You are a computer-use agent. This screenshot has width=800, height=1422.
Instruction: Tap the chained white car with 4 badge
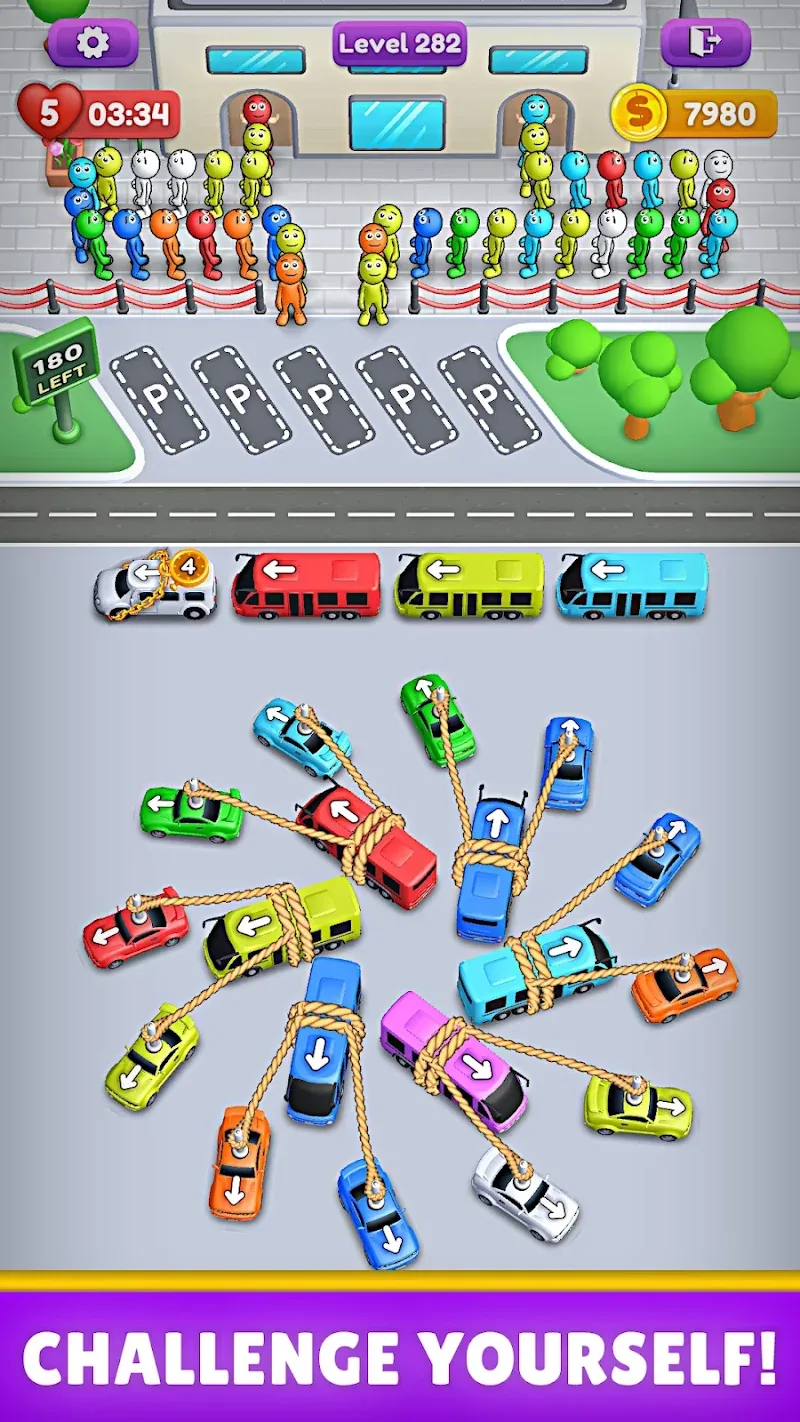pos(156,588)
